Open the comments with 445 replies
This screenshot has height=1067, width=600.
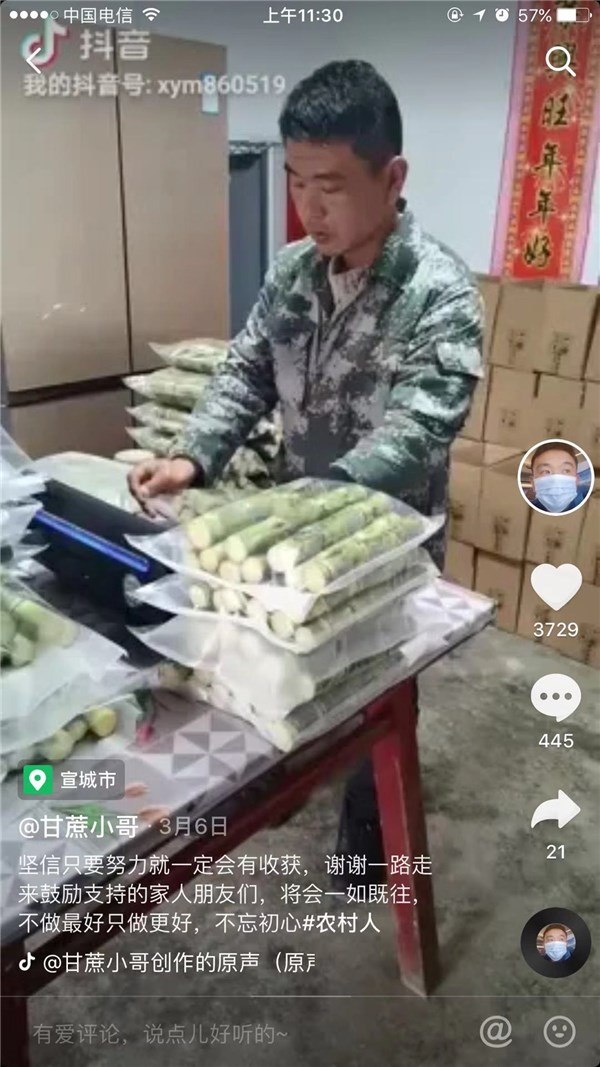point(555,699)
